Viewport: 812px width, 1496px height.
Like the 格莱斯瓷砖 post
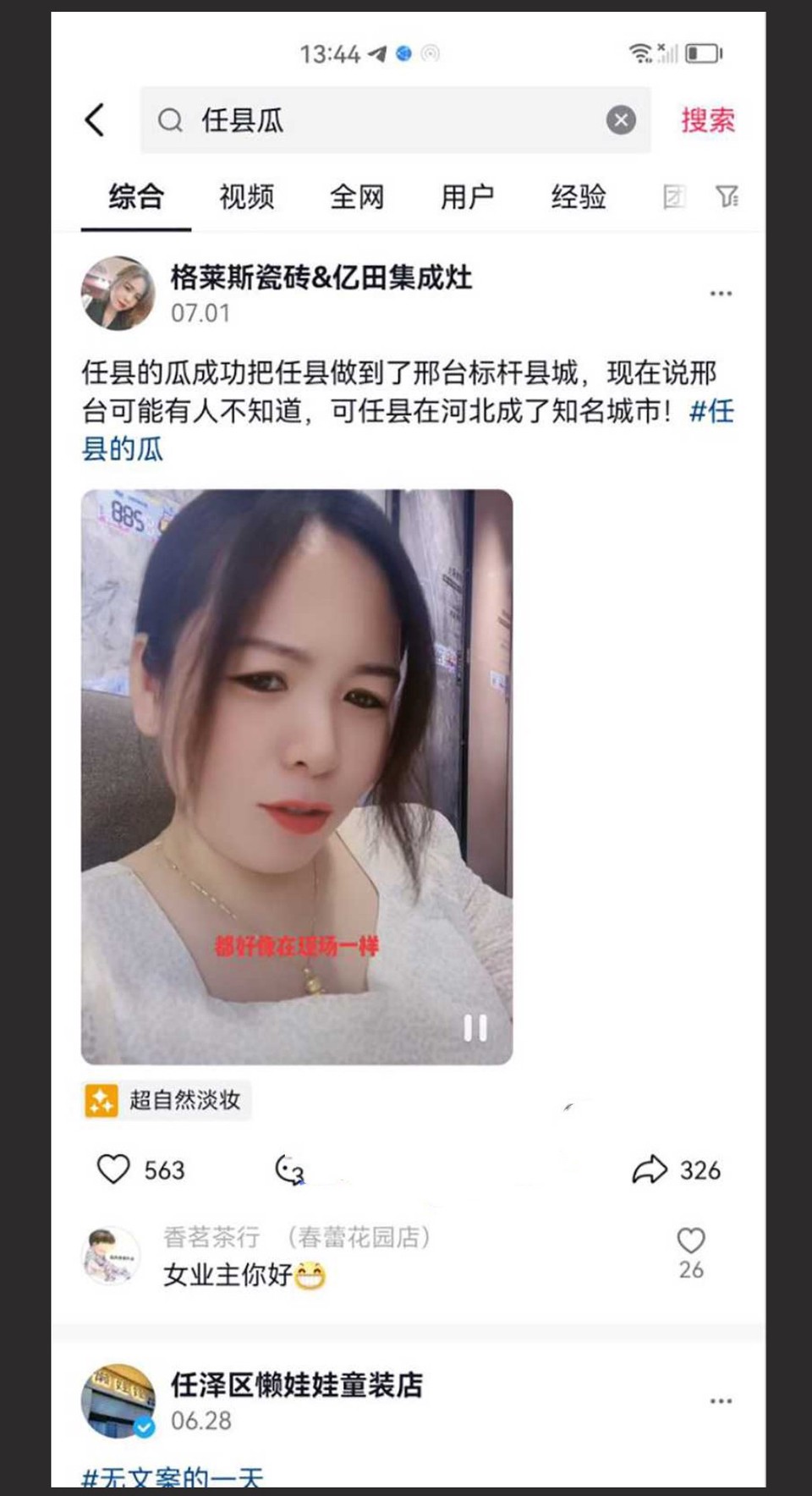[113, 1169]
